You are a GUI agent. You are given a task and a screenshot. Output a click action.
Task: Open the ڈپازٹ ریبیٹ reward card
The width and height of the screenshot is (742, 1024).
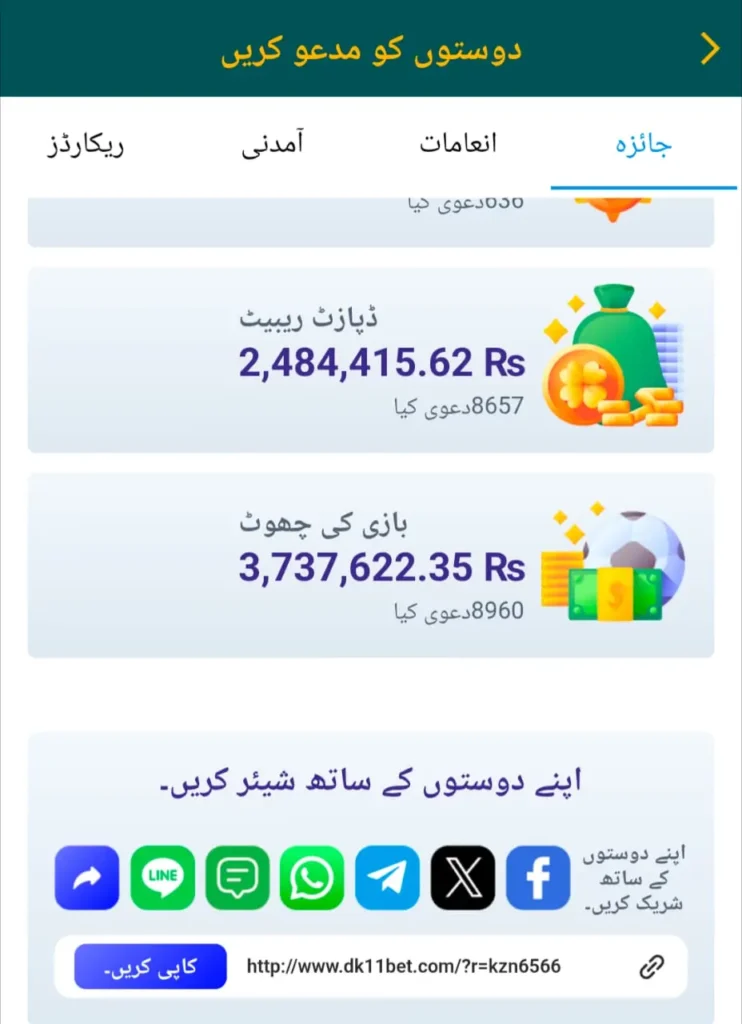tap(371, 360)
